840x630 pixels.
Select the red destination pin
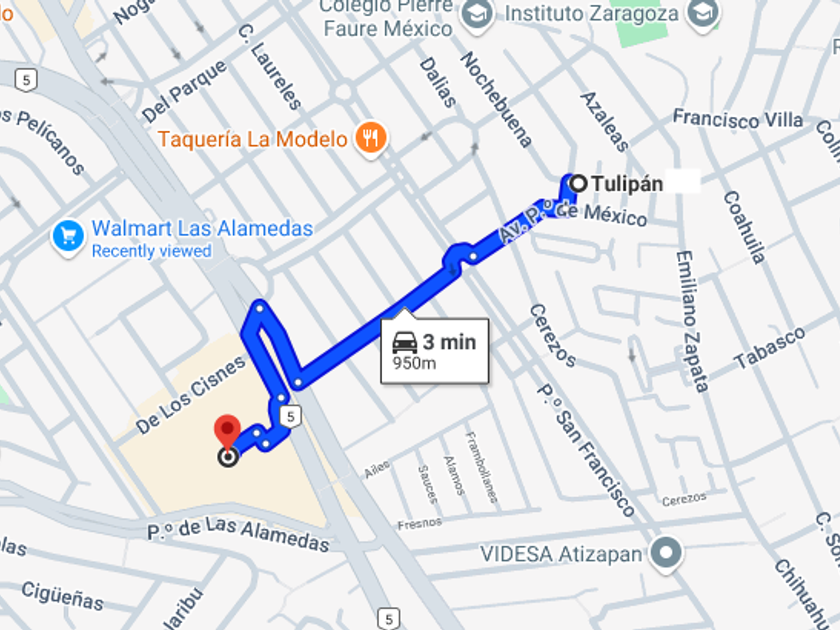[227, 432]
